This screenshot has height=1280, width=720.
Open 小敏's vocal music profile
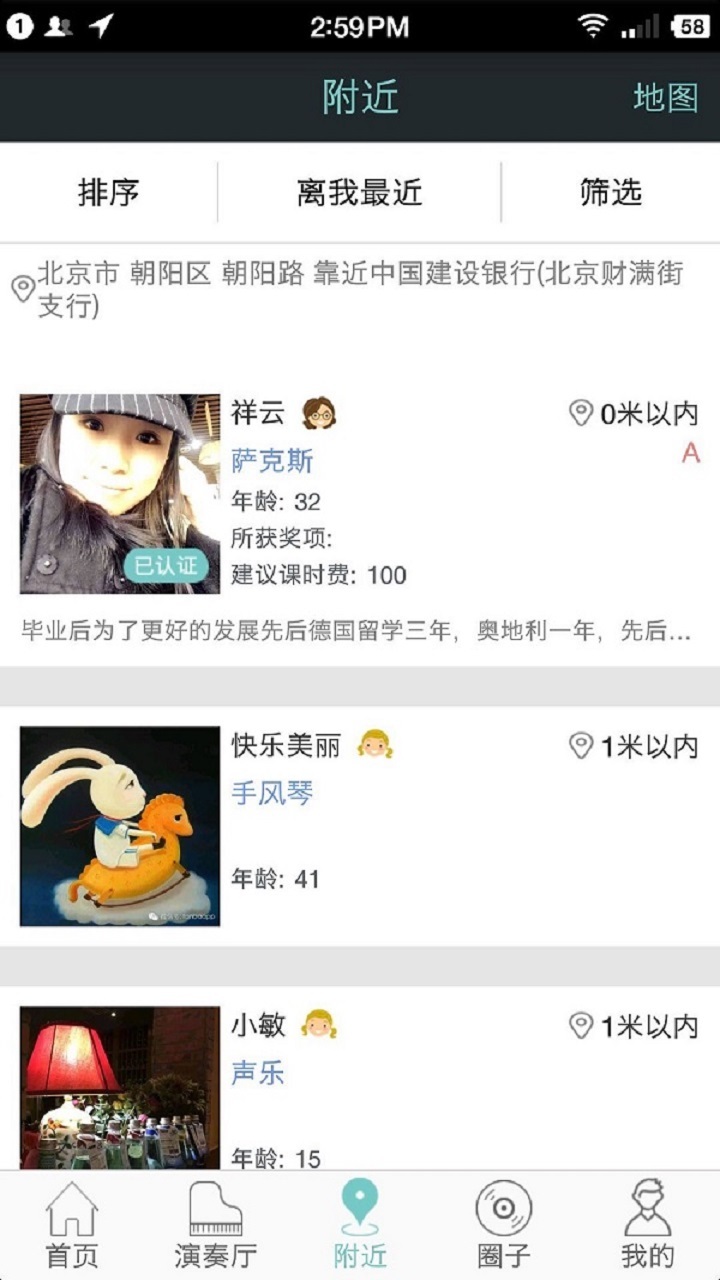(x=360, y=1080)
